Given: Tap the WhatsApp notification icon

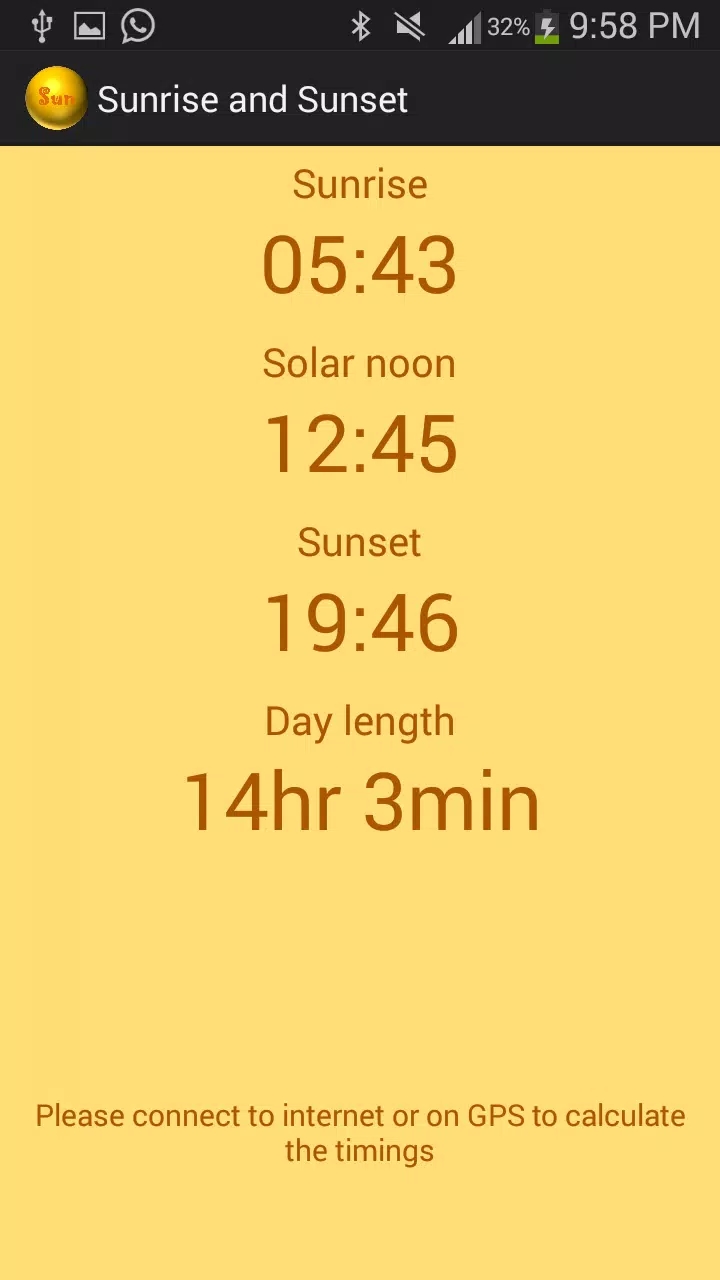Looking at the screenshot, I should (137, 26).
